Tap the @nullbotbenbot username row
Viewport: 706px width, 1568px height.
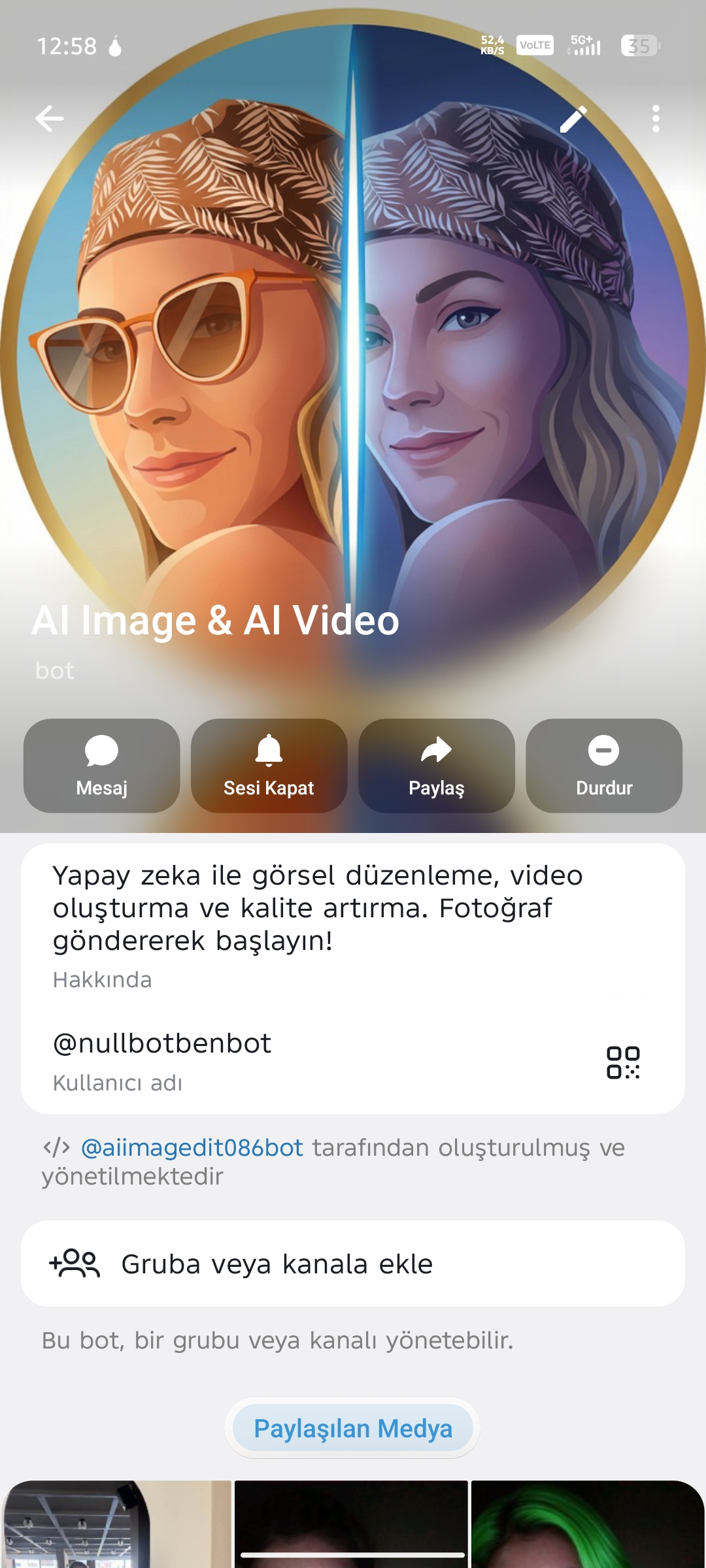[x=353, y=1062]
